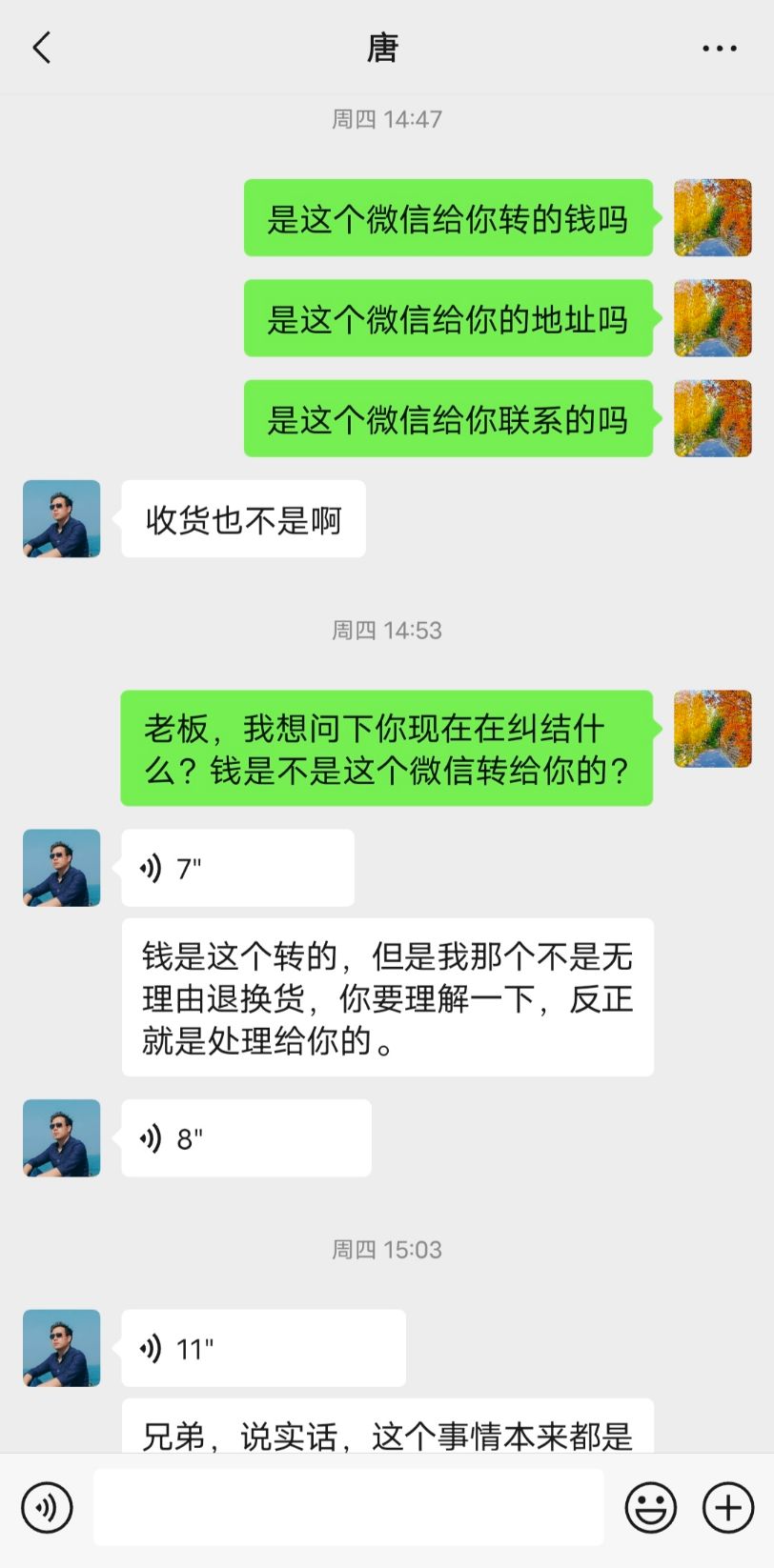The image size is (774, 1568).
Task: Open the three-dot chat info menu
Action: point(719,49)
